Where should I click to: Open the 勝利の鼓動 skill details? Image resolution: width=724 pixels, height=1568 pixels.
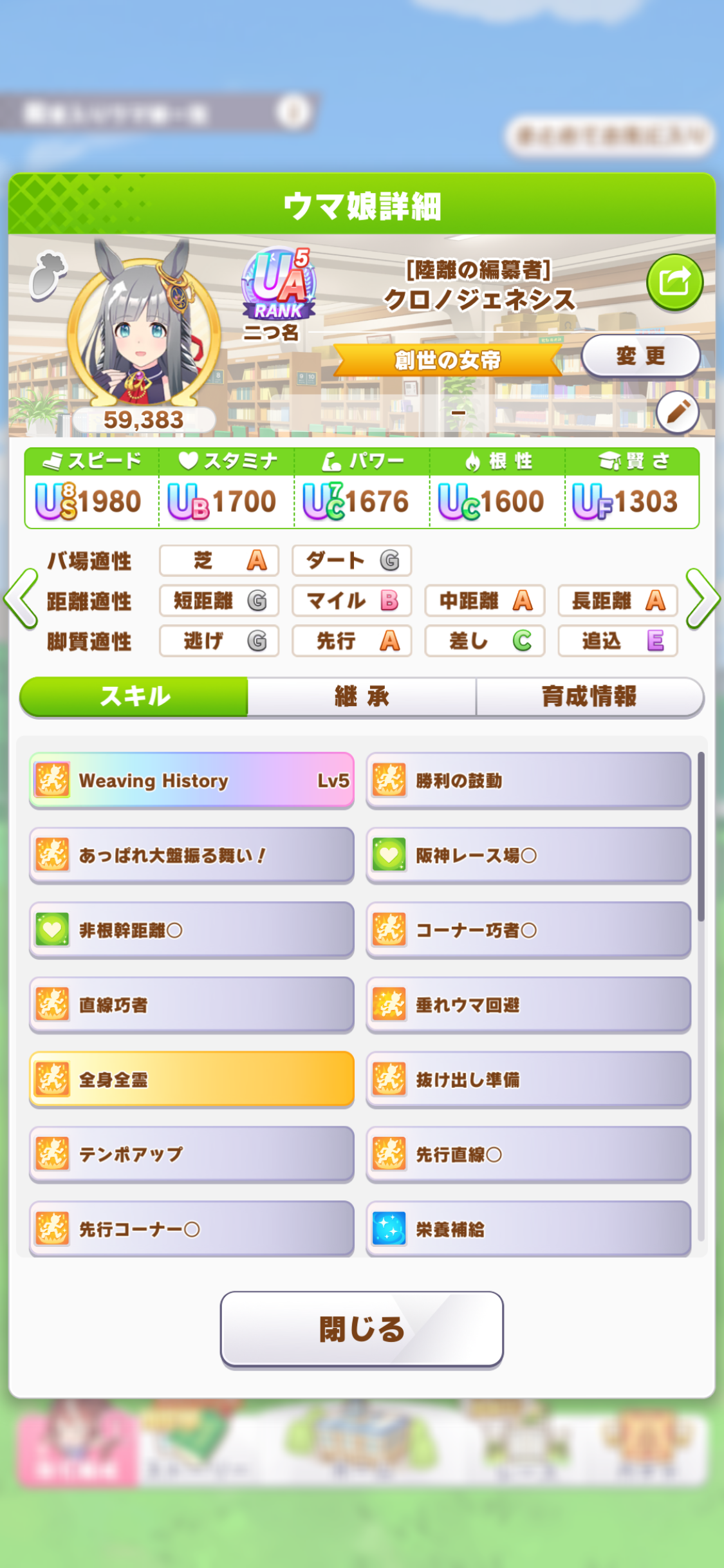pos(528,780)
